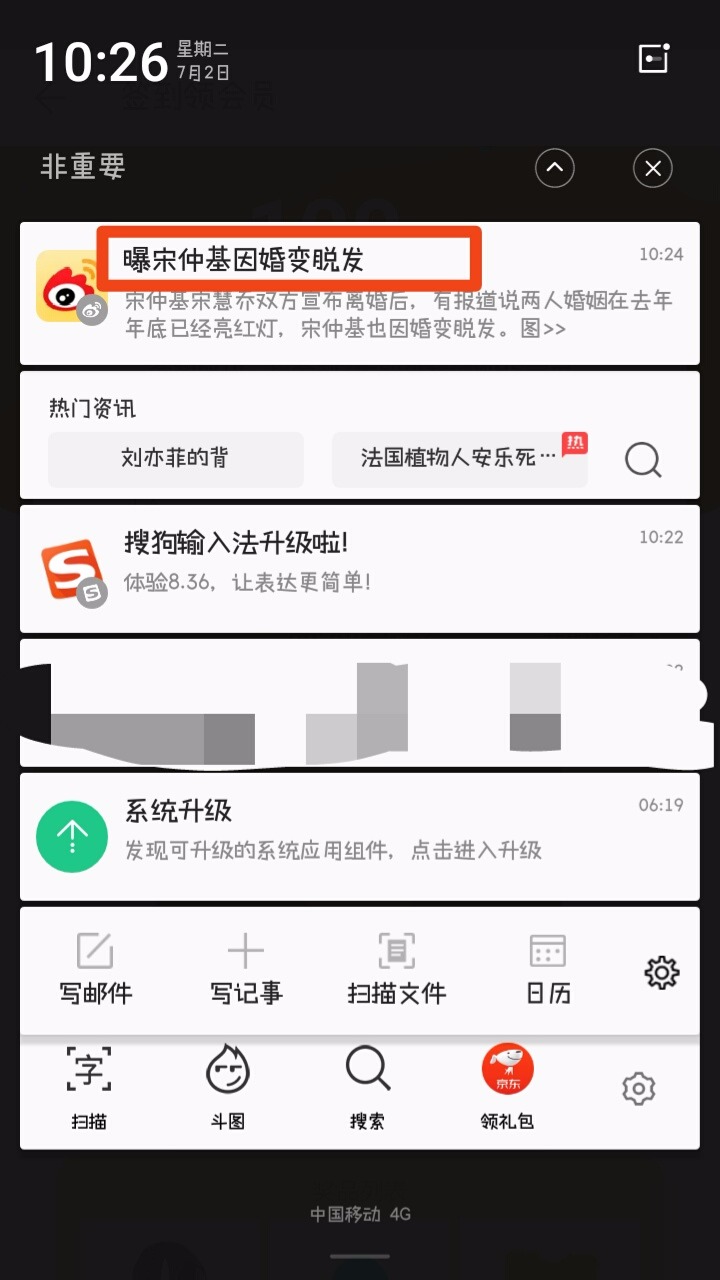Tap the 搜索 shortcut
Image resolution: width=720 pixels, height=1280 pixels.
pos(367,1087)
